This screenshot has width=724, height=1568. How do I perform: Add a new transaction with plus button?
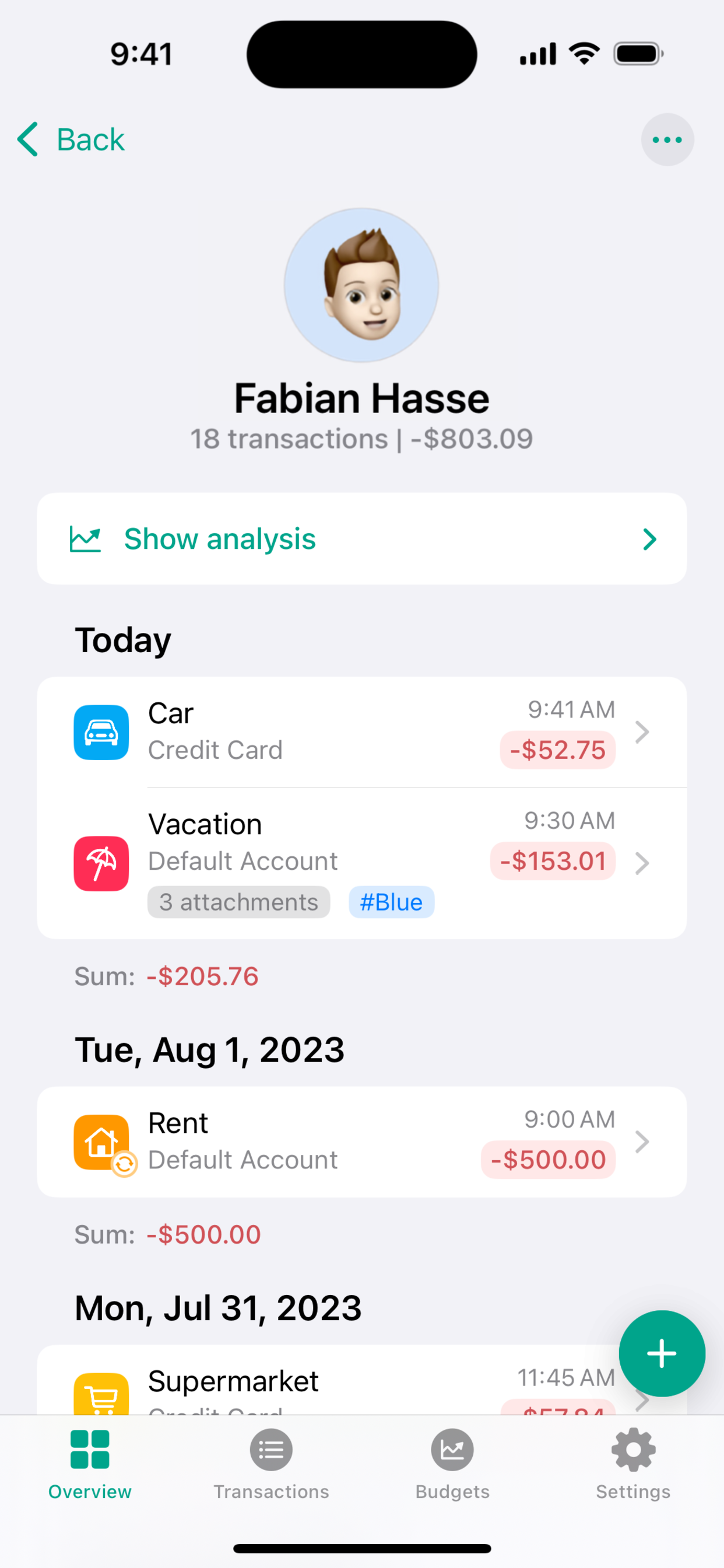tap(661, 1353)
